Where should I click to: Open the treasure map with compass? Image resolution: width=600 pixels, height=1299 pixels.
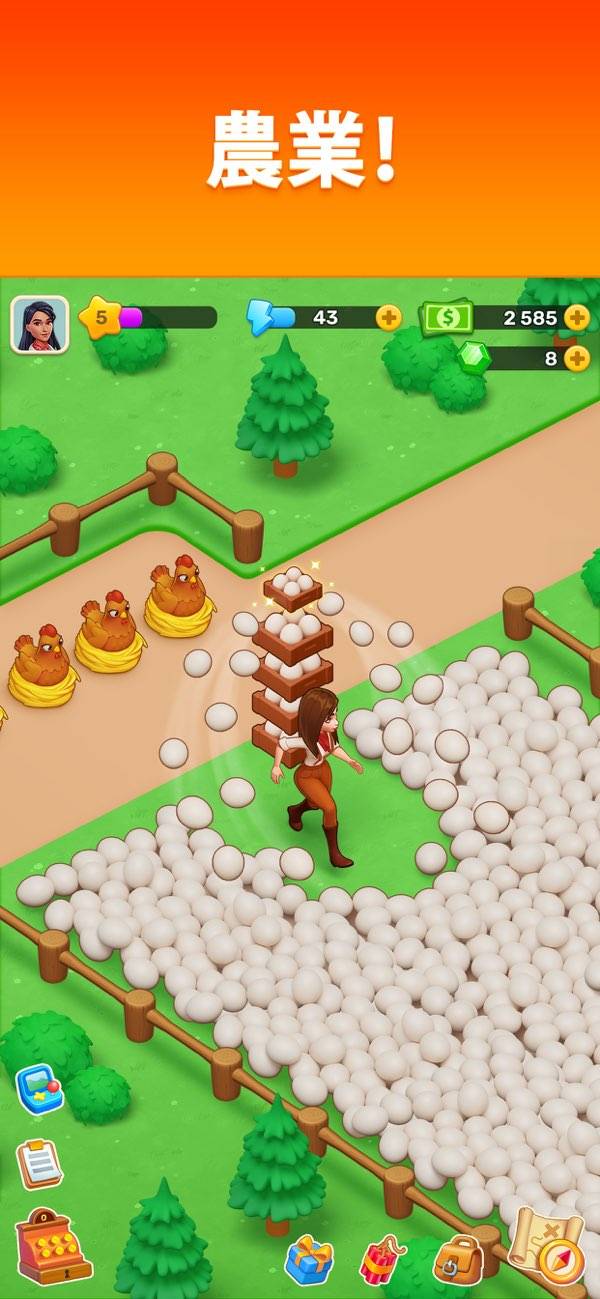click(547, 1245)
